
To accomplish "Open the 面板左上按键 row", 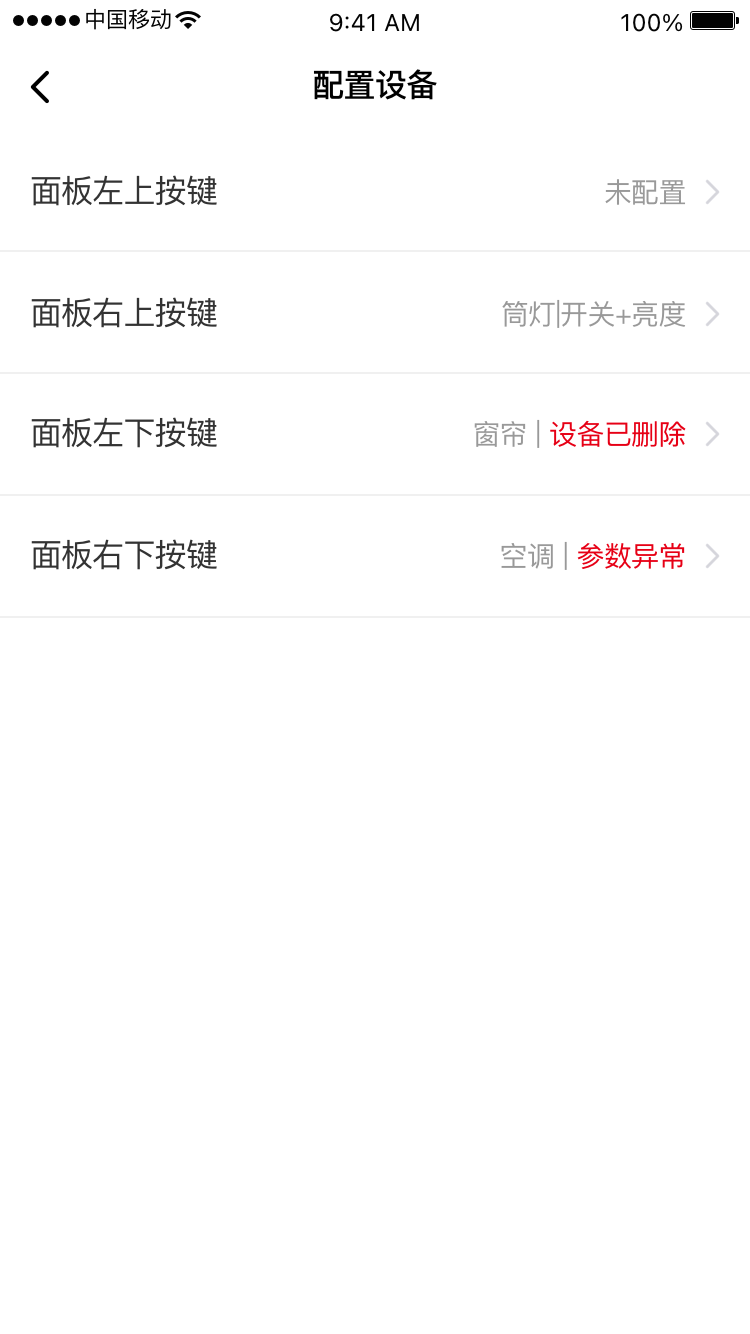I will [x=375, y=191].
